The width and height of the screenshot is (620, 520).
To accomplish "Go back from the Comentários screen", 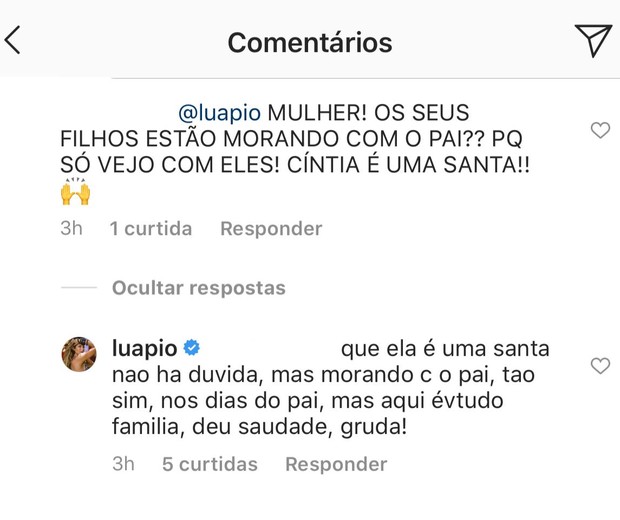I will click(x=13, y=41).
